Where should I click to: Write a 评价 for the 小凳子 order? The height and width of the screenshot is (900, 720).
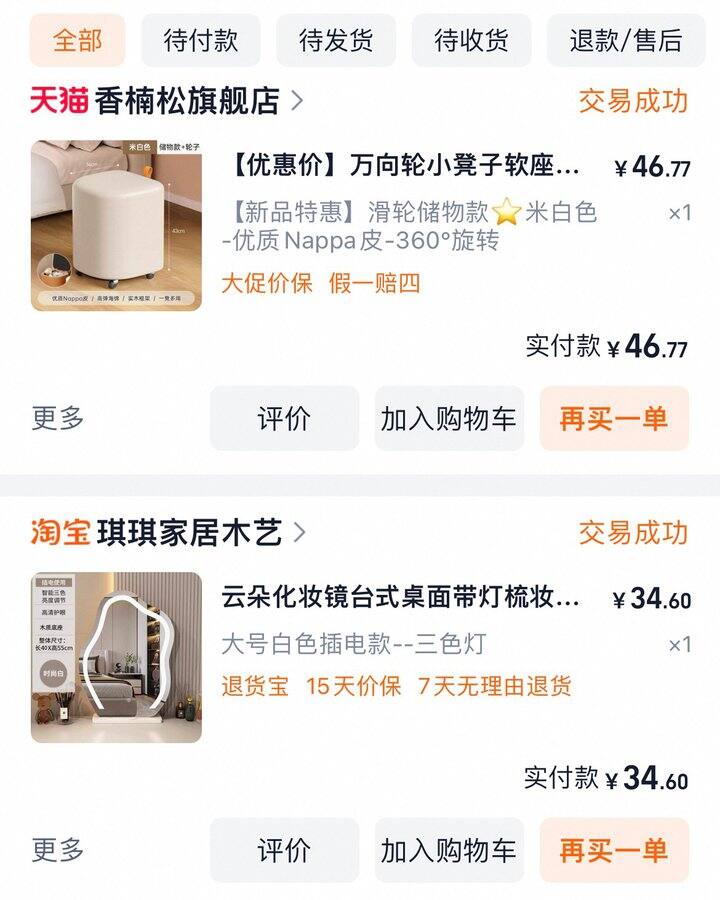pyautogui.click(x=284, y=418)
